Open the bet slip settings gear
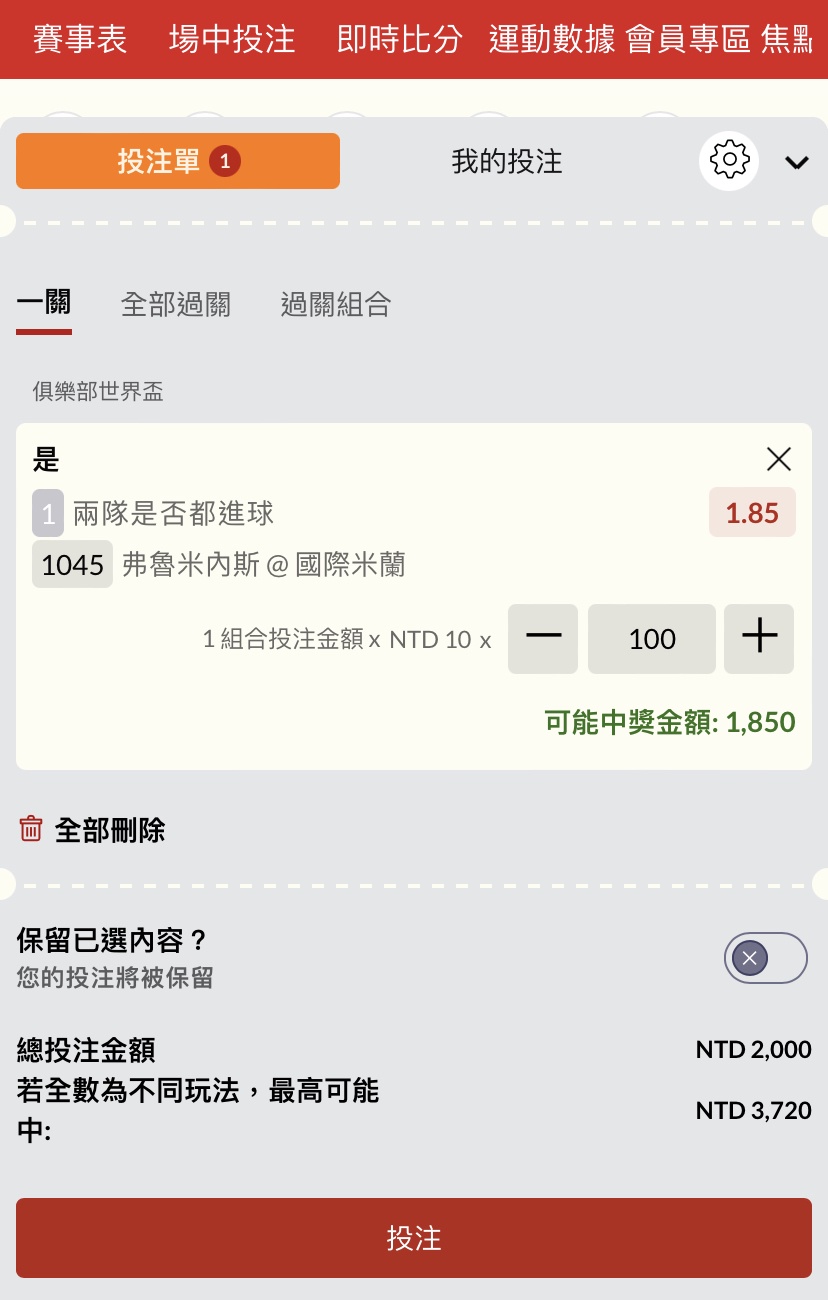 coord(729,160)
